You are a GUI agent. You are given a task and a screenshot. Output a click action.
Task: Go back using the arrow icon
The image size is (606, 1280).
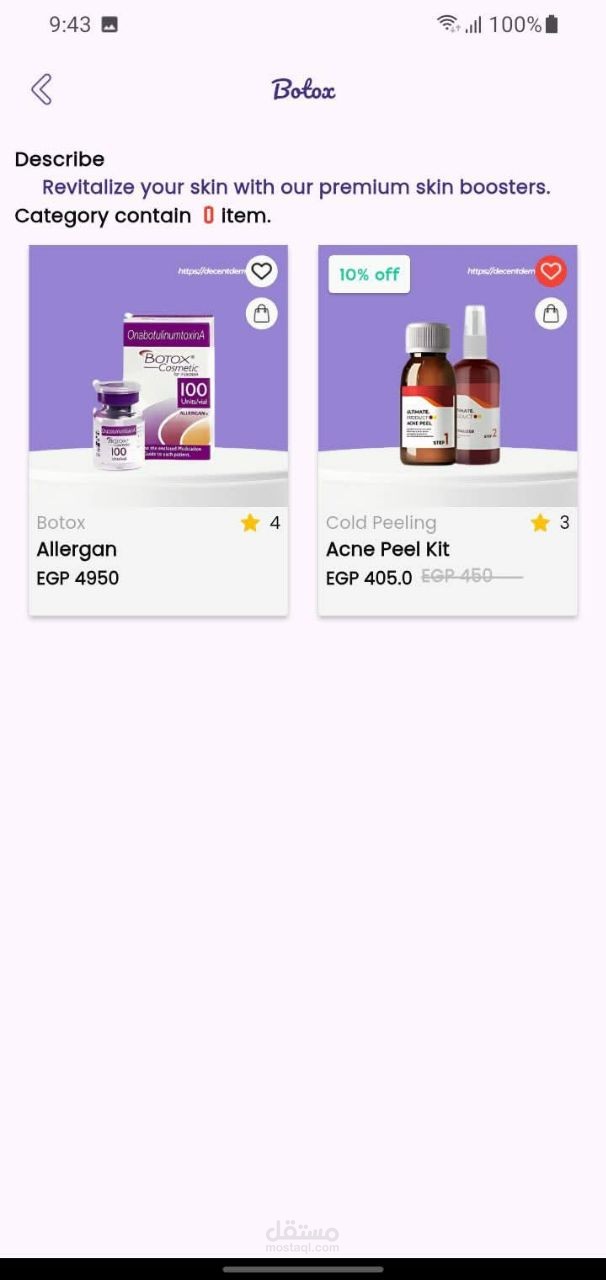pos(41,89)
